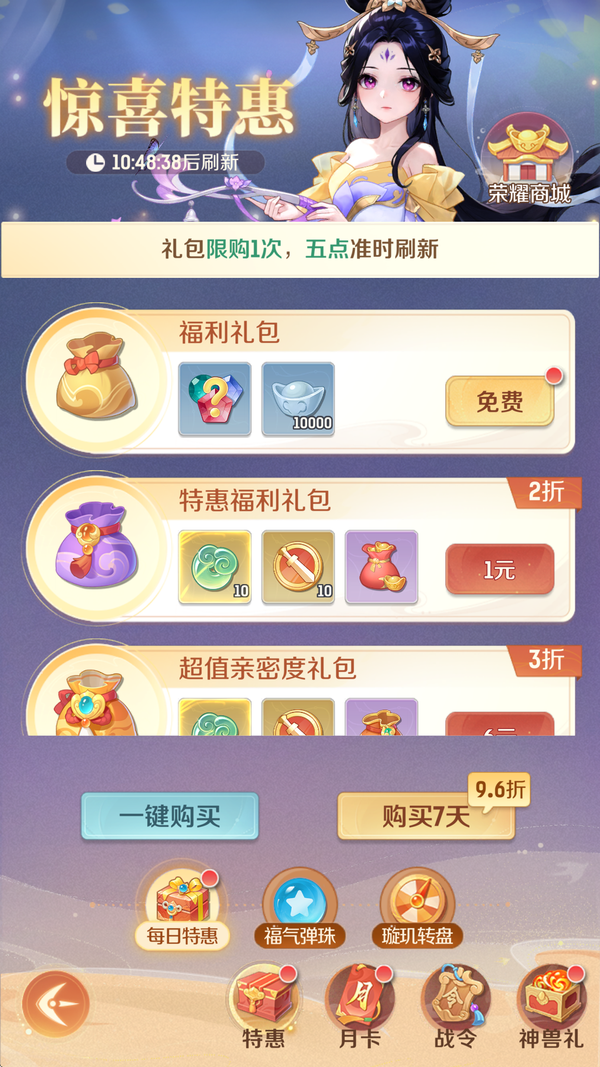Open the 战令 tab
This screenshot has height=1067, width=600.
455,1005
